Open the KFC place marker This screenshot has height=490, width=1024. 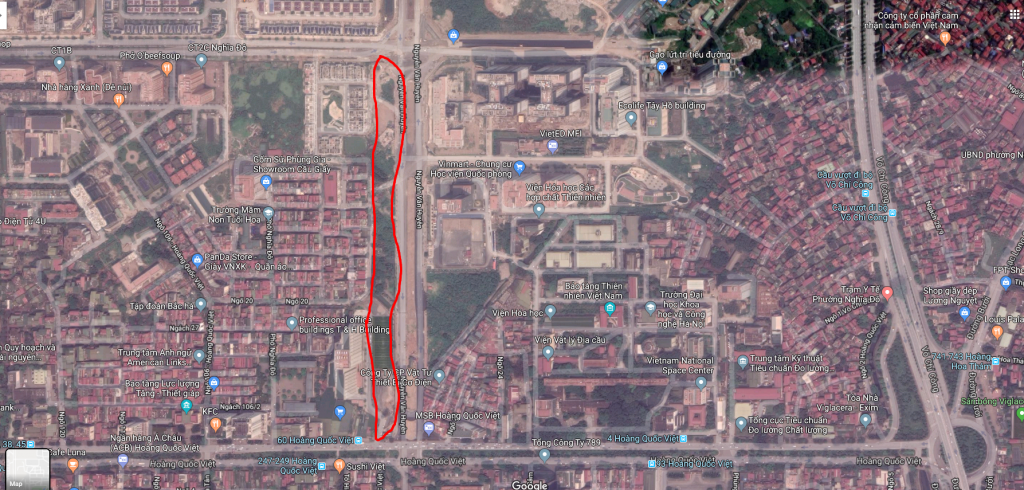(x=197, y=410)
